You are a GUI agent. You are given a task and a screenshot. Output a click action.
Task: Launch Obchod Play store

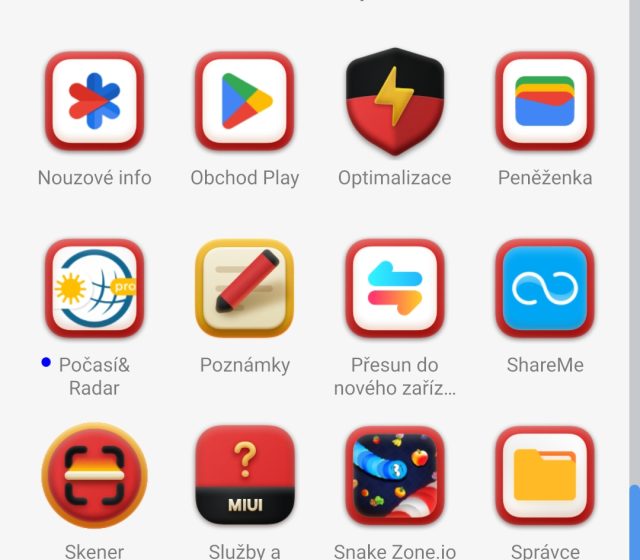tap(245, 102)
